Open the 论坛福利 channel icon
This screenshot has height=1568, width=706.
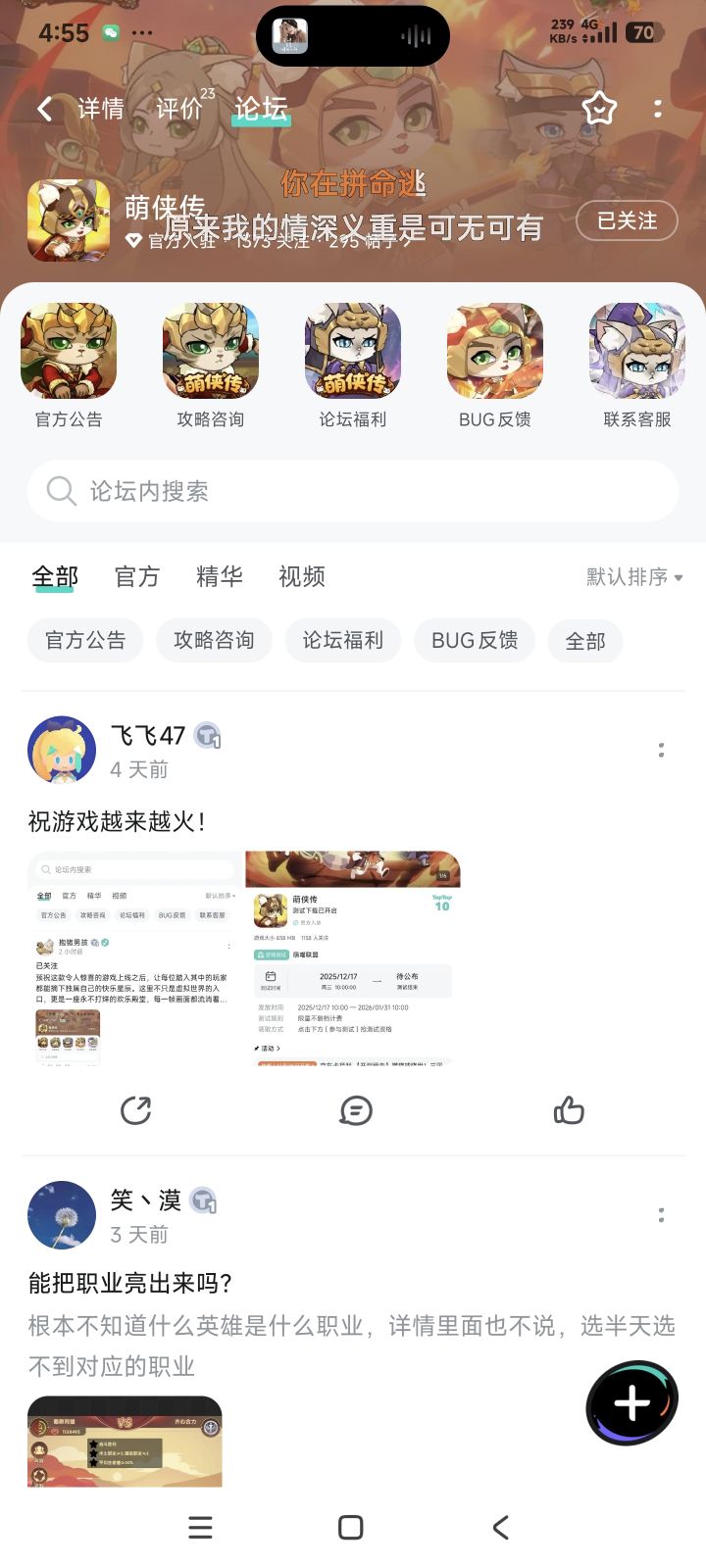352,351
